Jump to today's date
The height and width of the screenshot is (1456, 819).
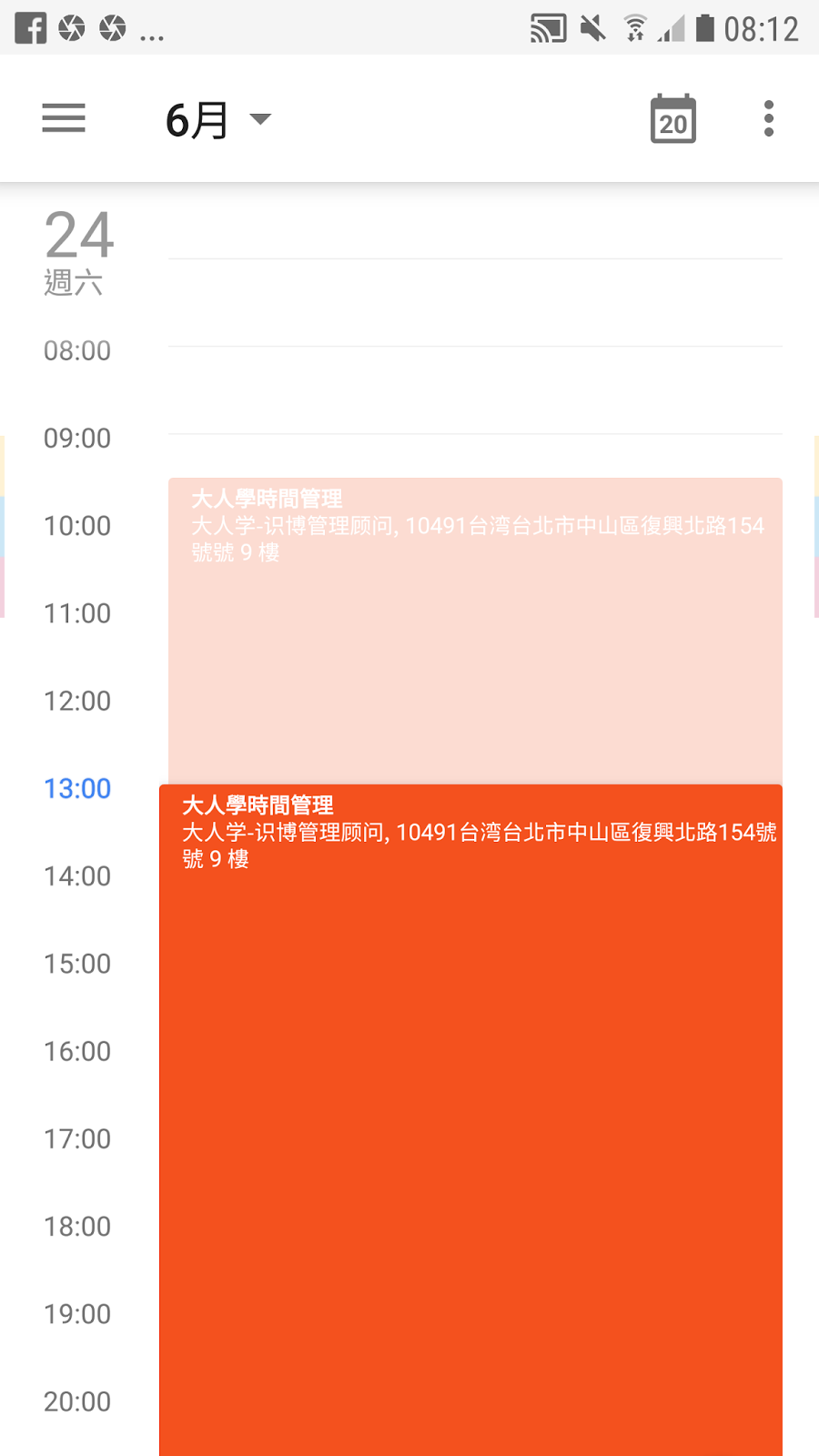coord(672,119)
